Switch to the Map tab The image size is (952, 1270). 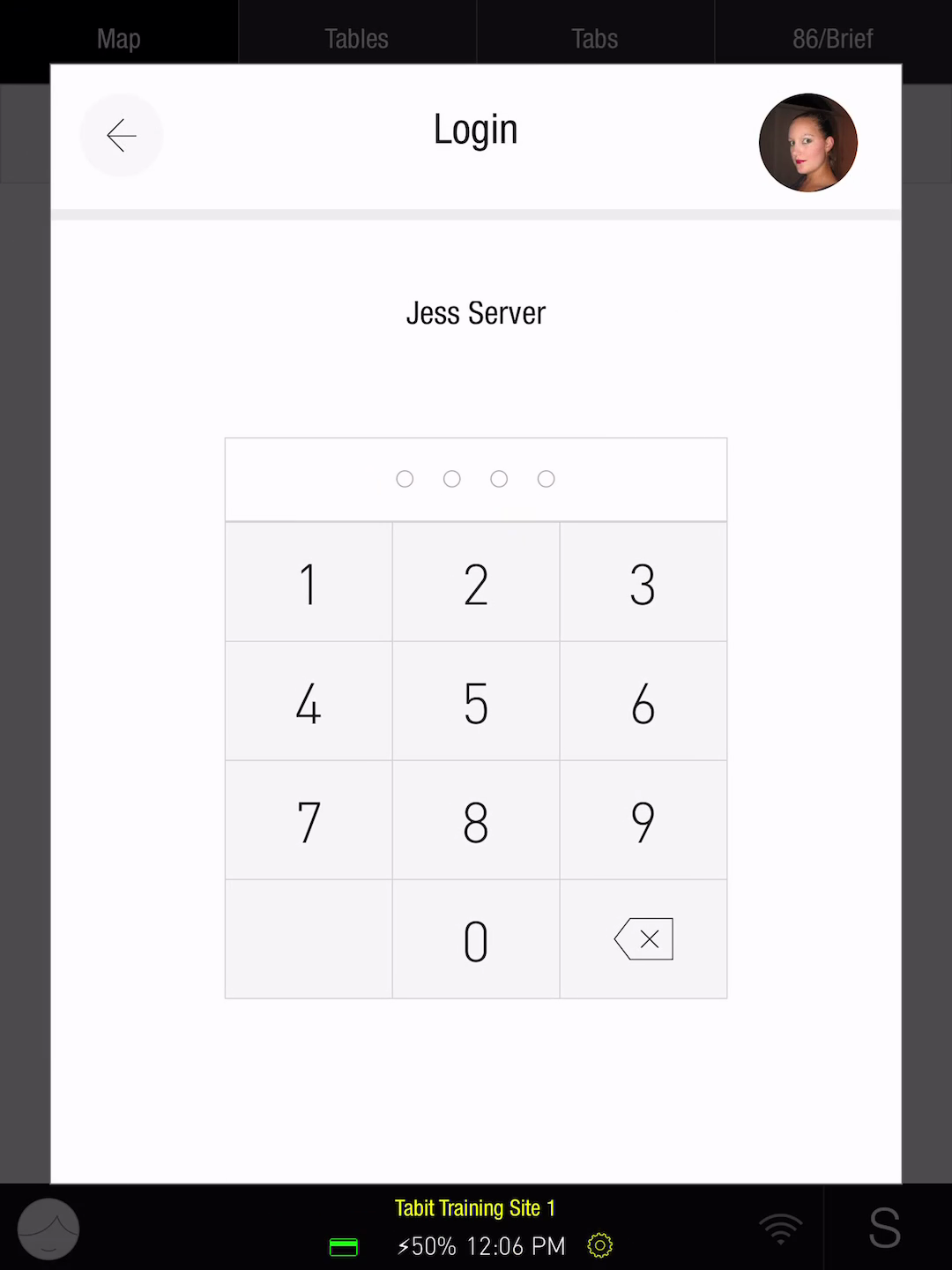119,39
